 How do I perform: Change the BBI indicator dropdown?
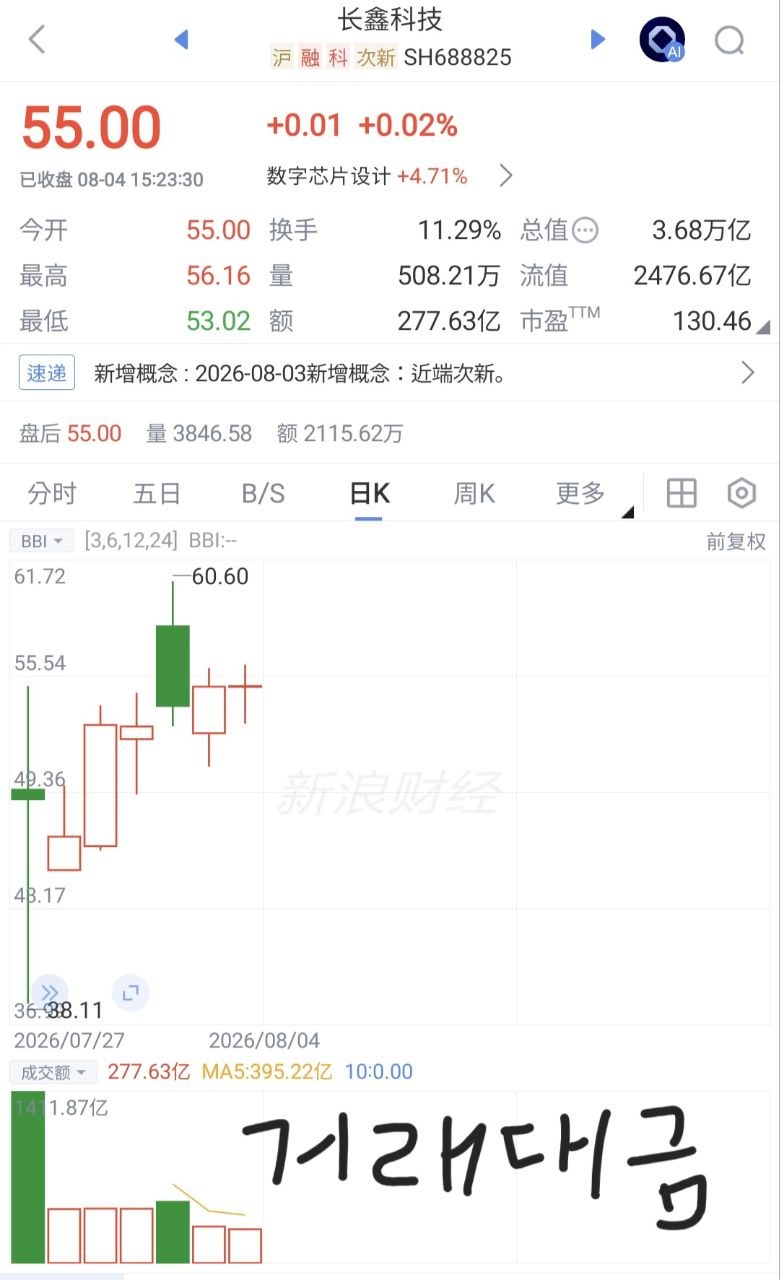tap(41, 541)
